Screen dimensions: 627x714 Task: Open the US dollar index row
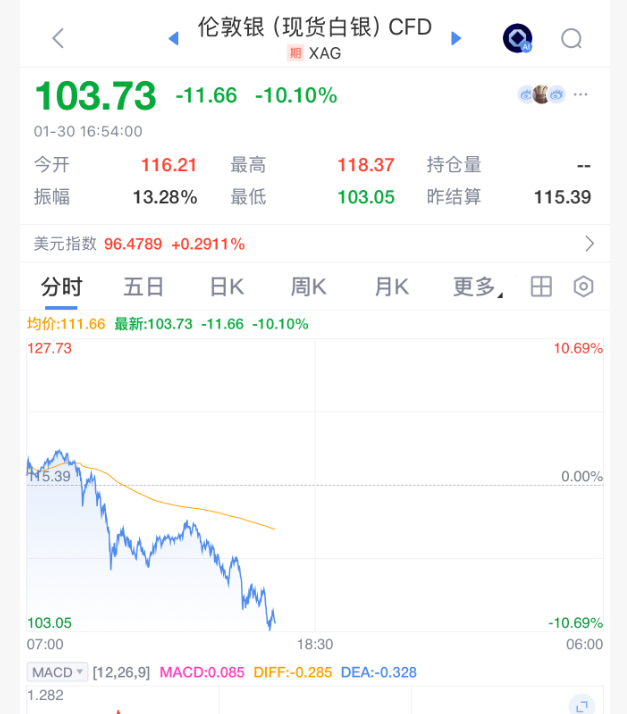tap(313, 243)
